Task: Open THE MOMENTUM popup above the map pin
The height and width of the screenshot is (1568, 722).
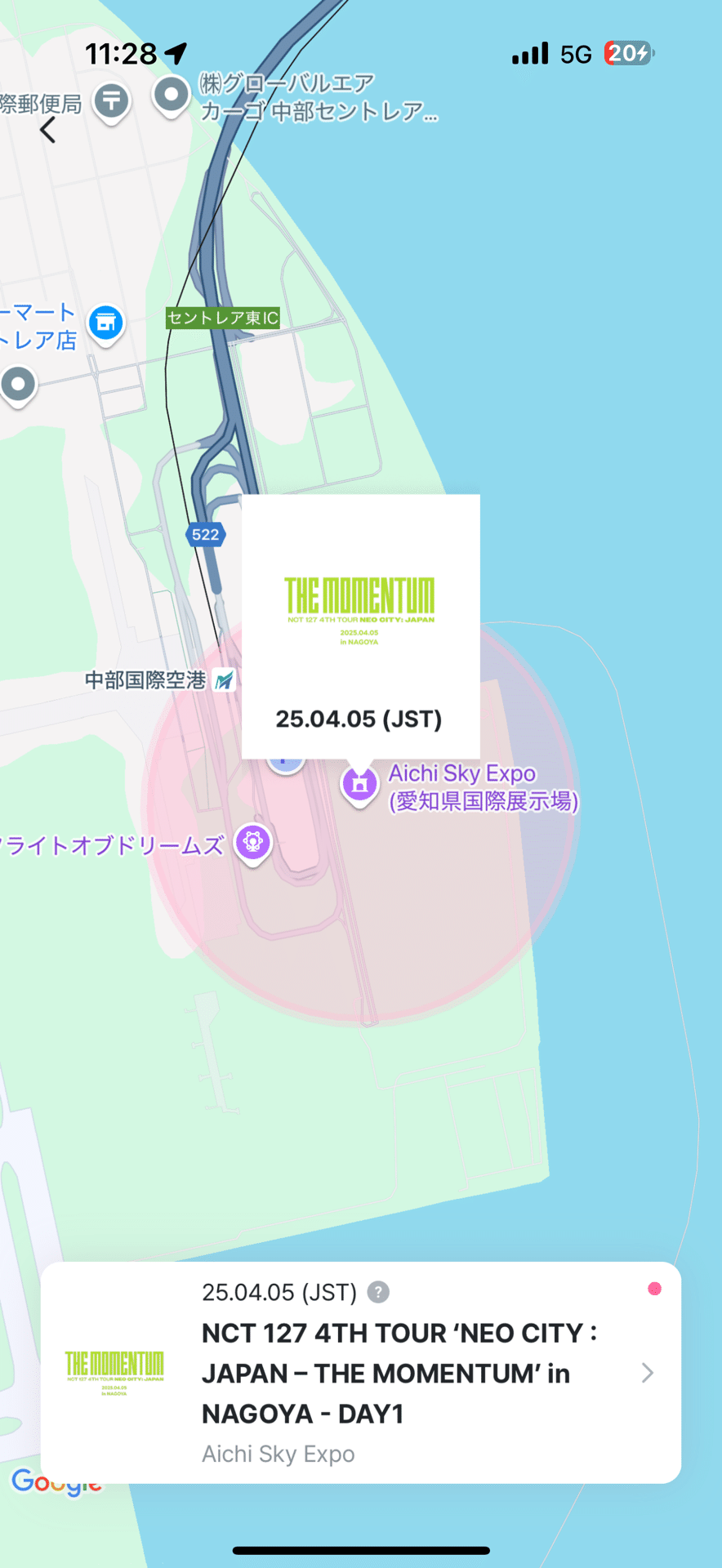Action: pos(361,626)
